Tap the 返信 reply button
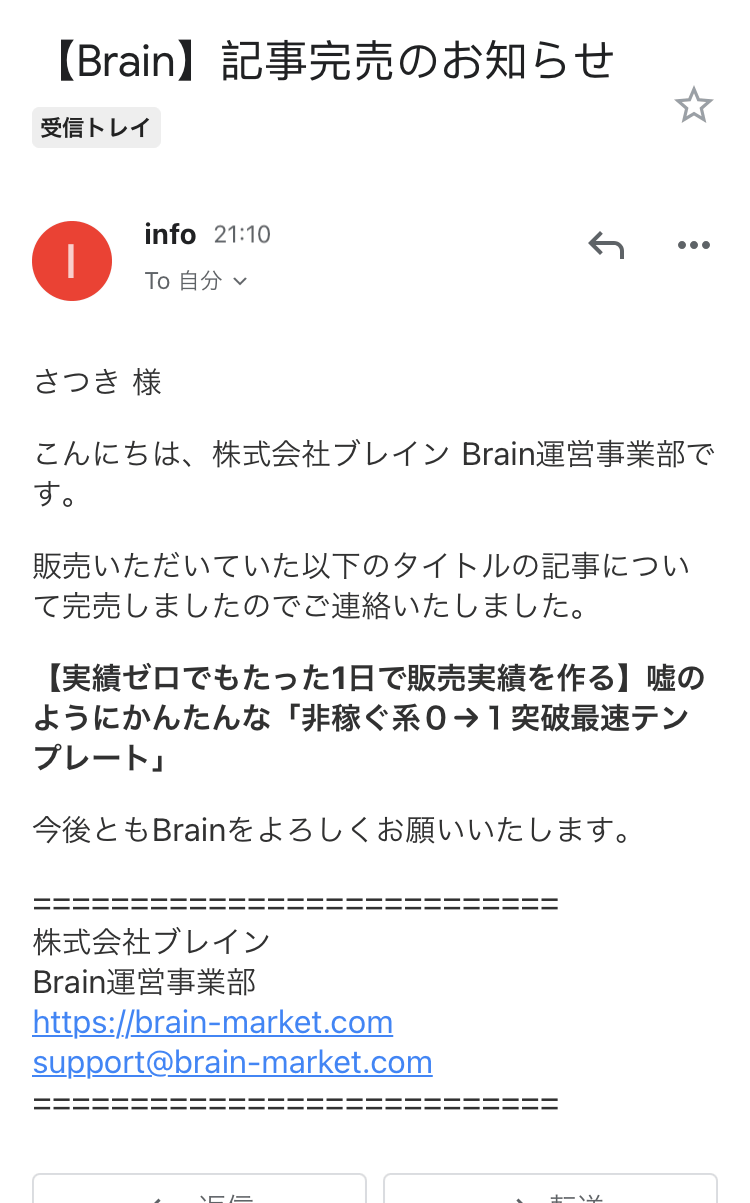 (200, 1188)
